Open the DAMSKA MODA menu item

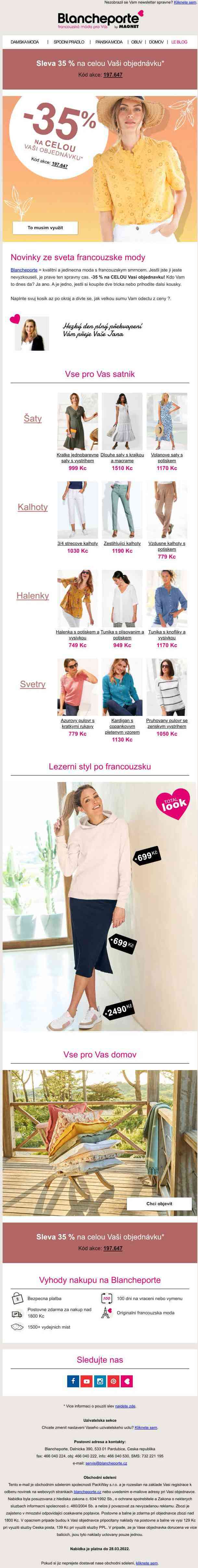24,42
